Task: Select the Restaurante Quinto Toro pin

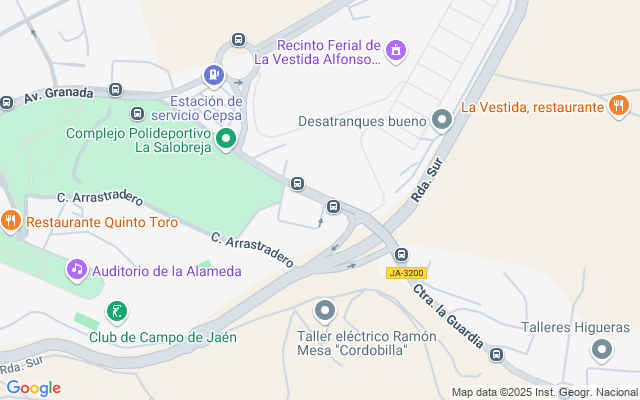Action: pos(11,221)
